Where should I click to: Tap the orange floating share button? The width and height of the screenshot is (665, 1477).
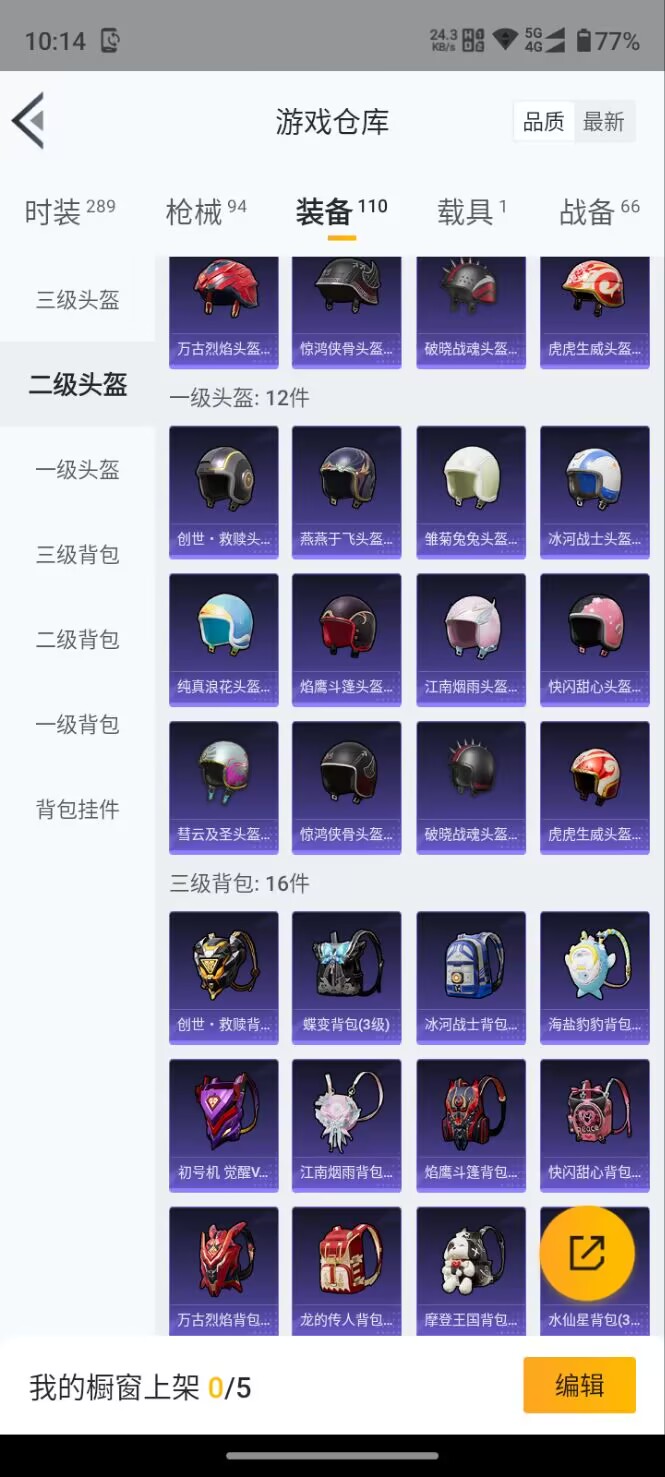coord(587,1253)
